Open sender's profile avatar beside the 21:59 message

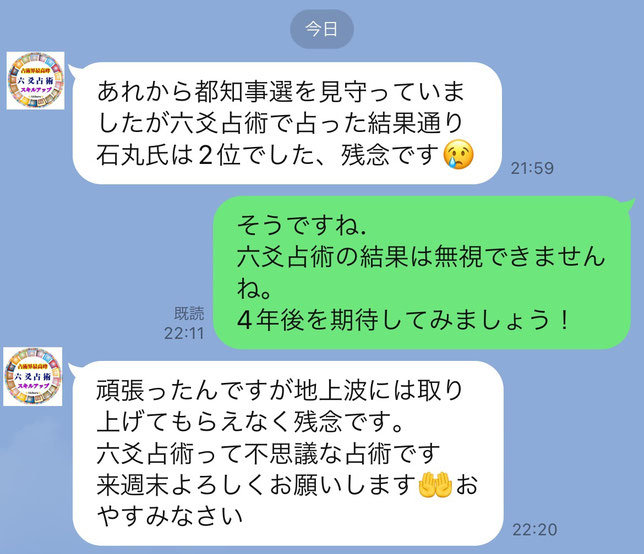pyautogui.click(x=35, y=81)
